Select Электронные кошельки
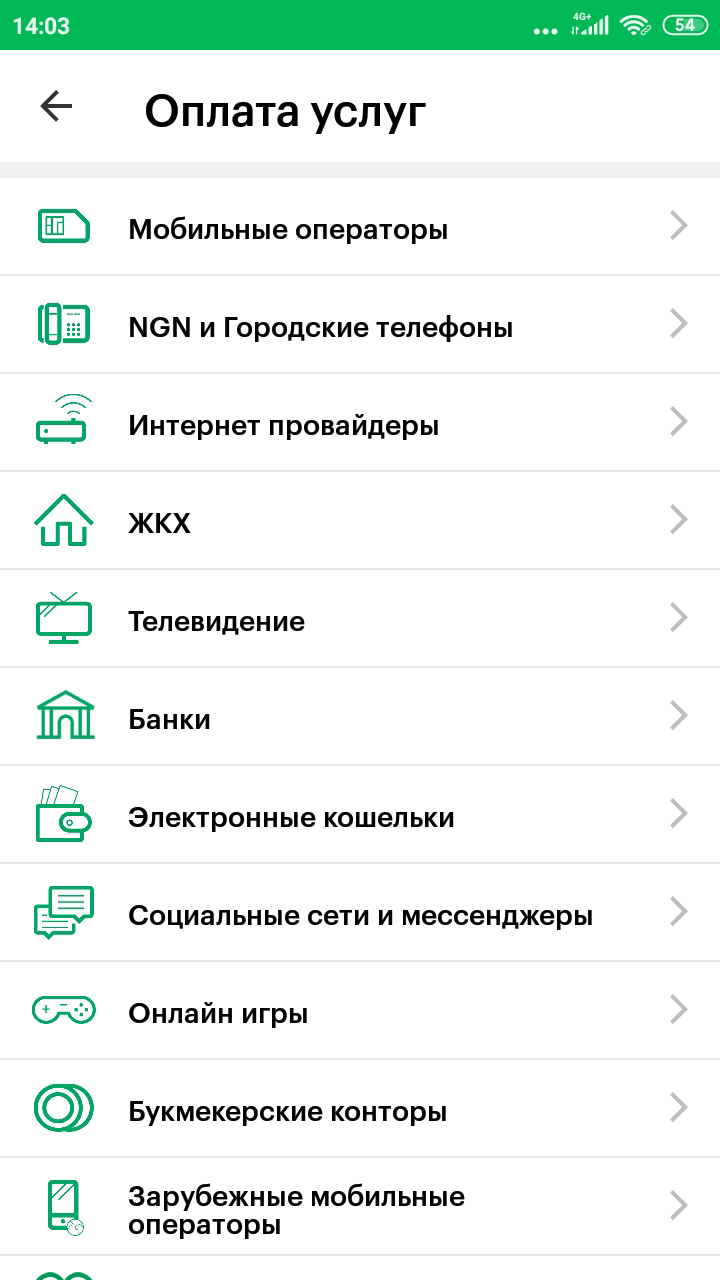This screenshot has height=1280, width=720. click(360, 815)
